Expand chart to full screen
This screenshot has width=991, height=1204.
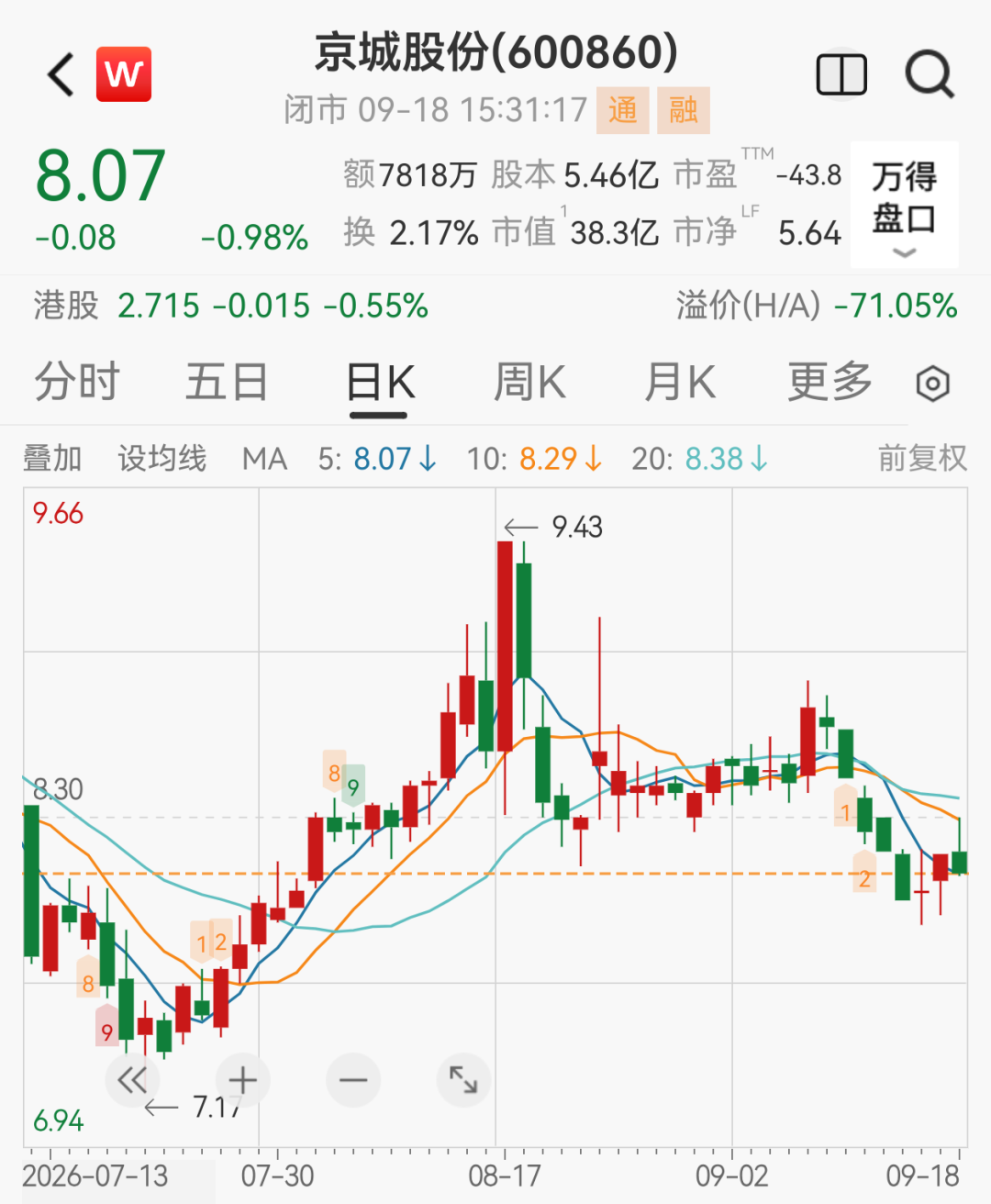[463, 1080]
